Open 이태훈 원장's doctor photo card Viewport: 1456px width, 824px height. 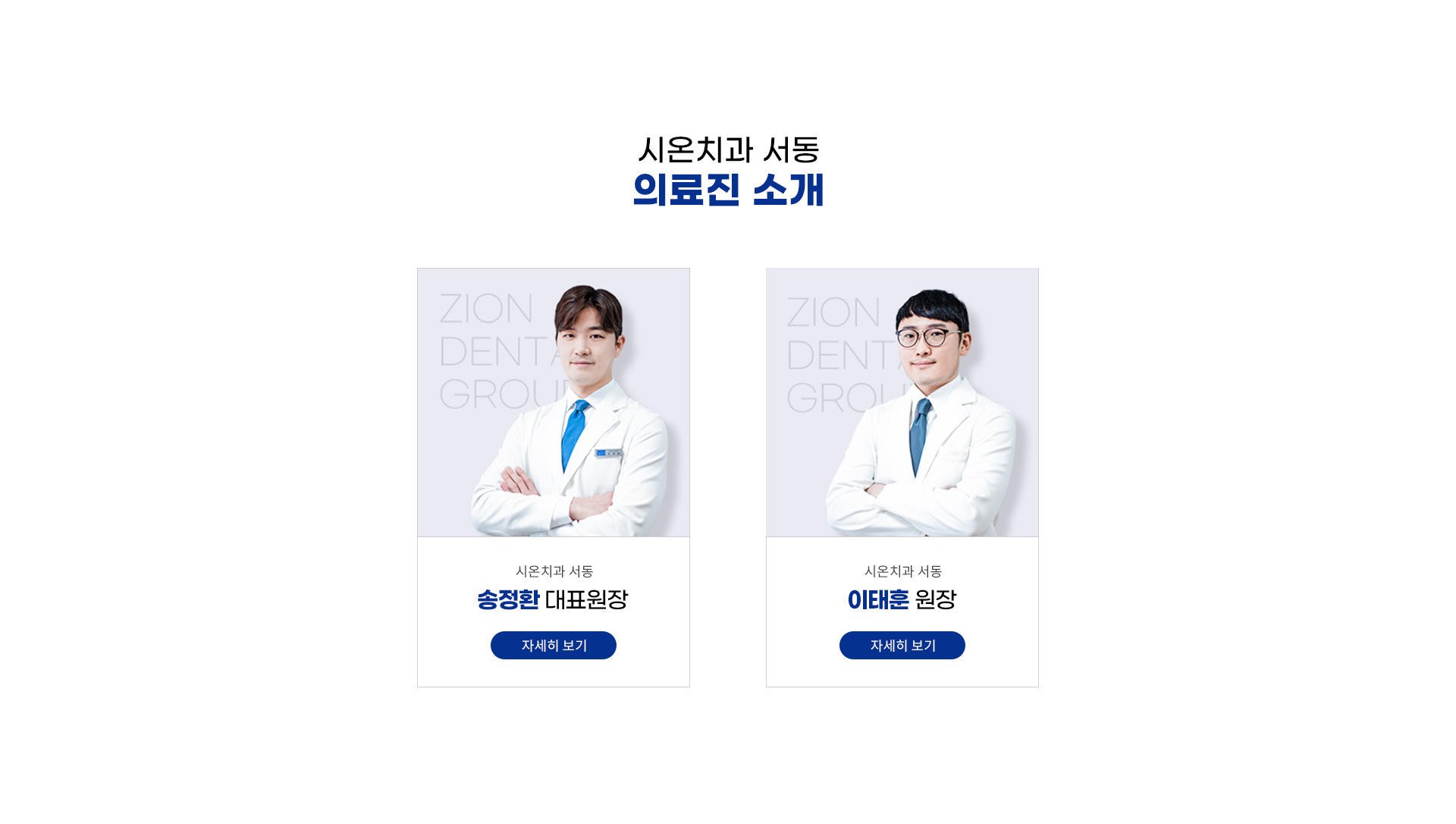[x=902, y=402]
